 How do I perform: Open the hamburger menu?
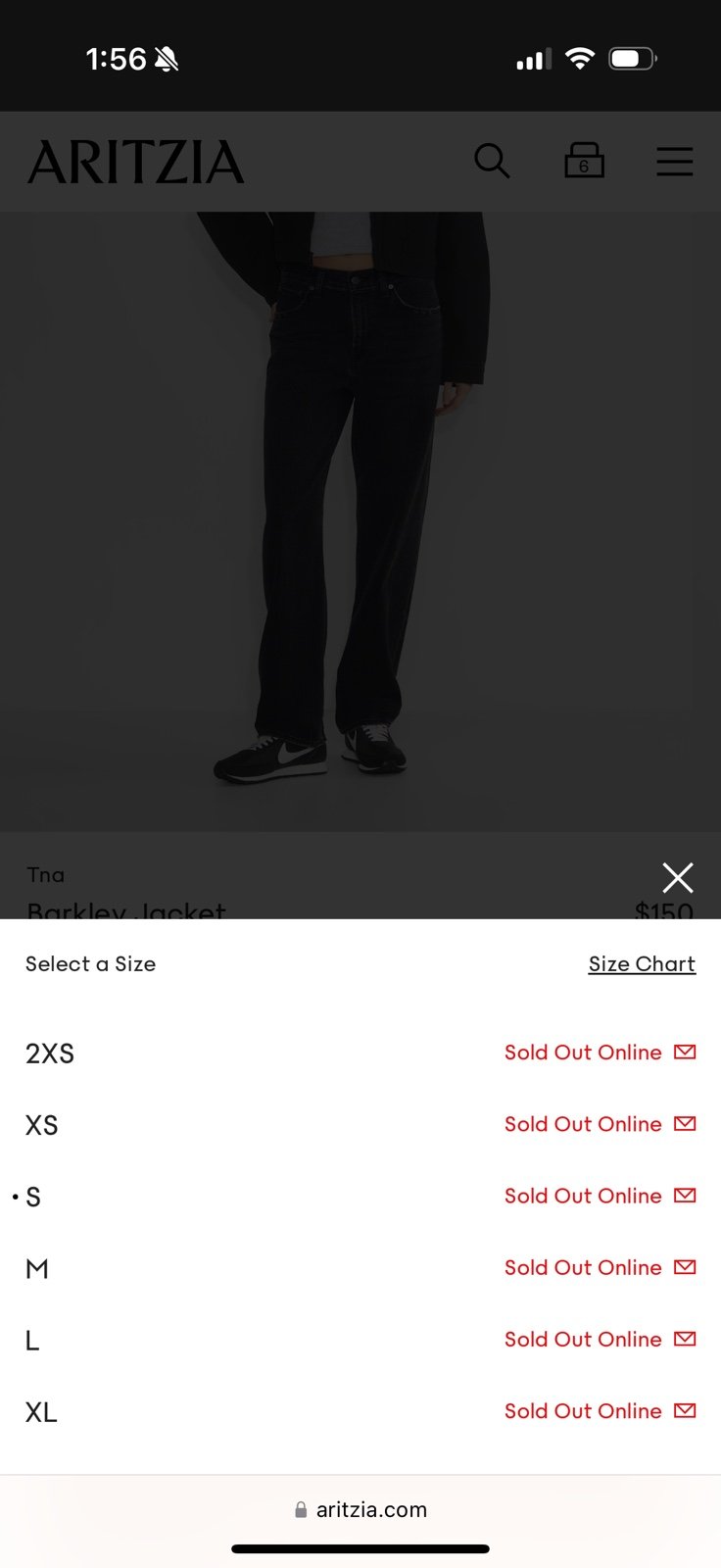675,162
